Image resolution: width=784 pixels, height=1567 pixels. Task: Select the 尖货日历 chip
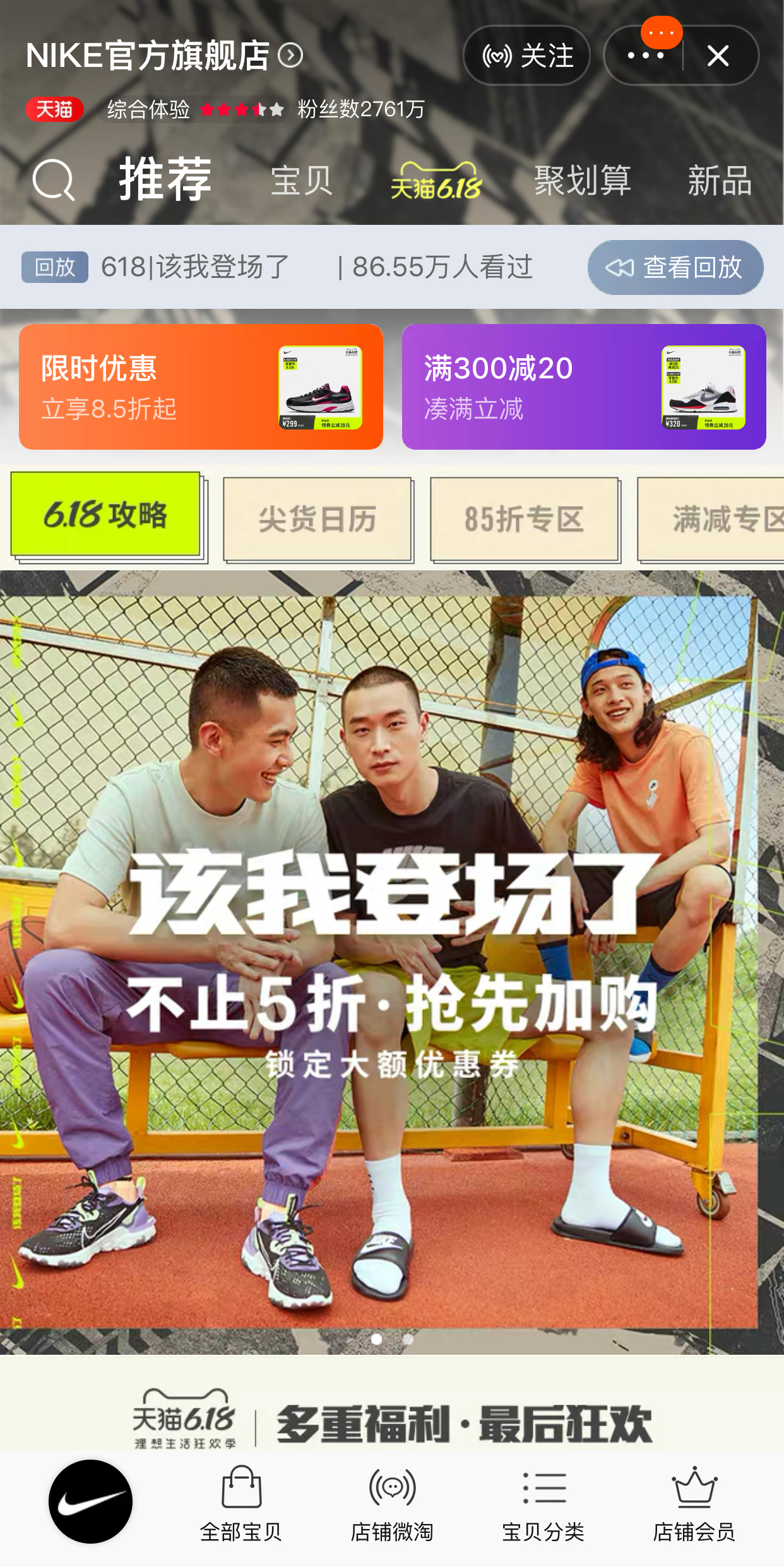pos(318,519)
